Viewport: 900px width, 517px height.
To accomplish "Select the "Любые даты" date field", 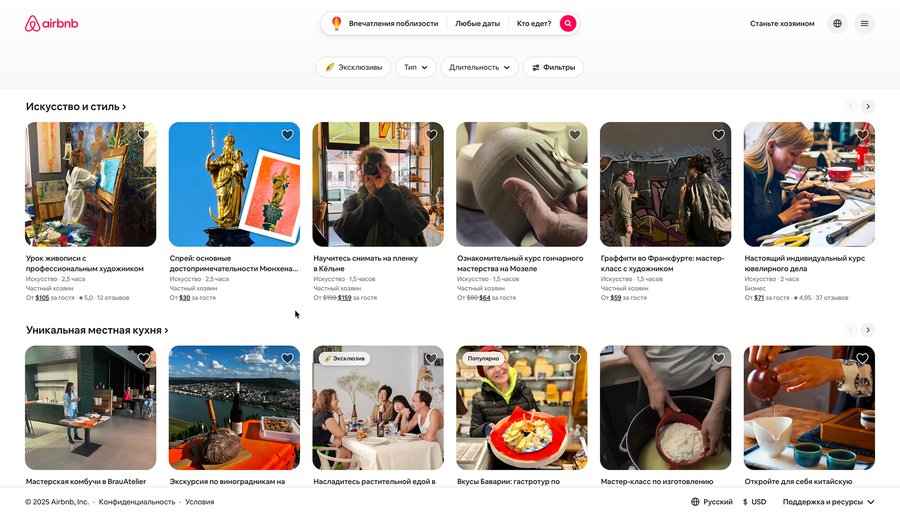I will (477, 23).
